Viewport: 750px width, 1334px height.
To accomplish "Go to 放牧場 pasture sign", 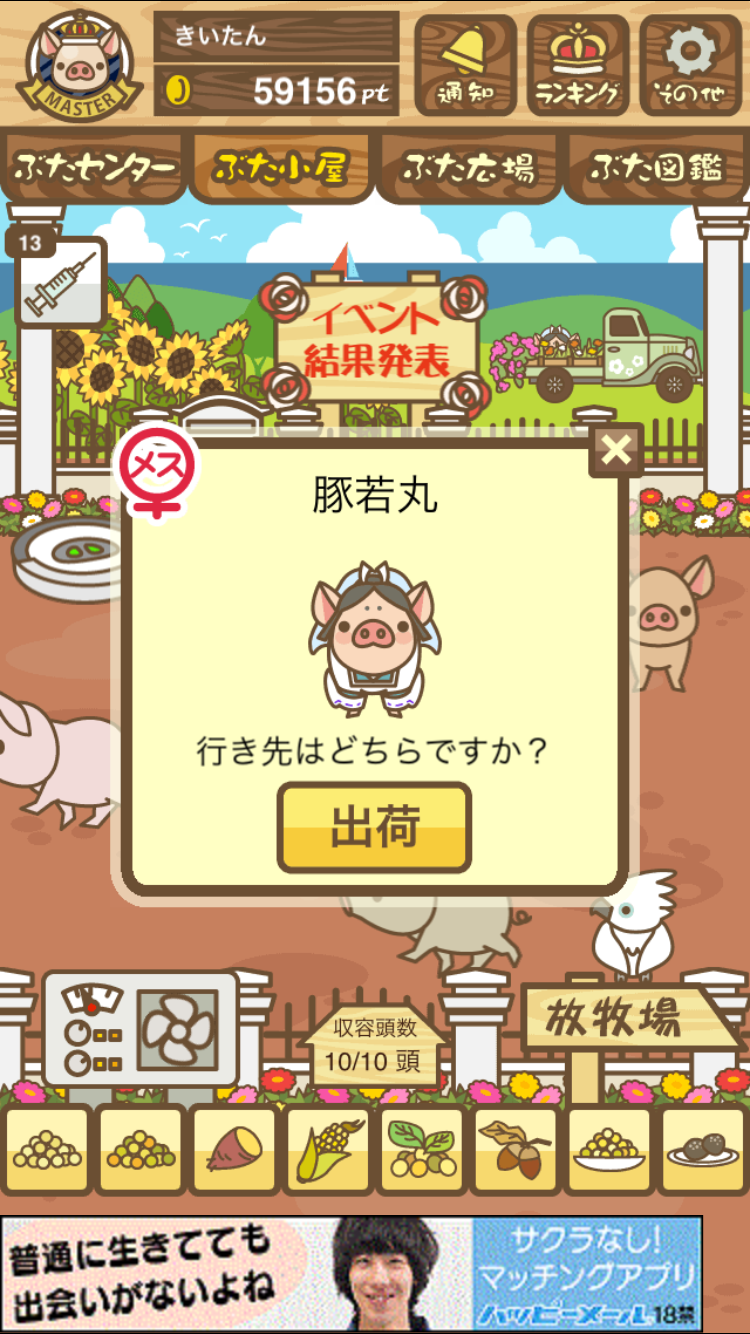I will 622,1020.
